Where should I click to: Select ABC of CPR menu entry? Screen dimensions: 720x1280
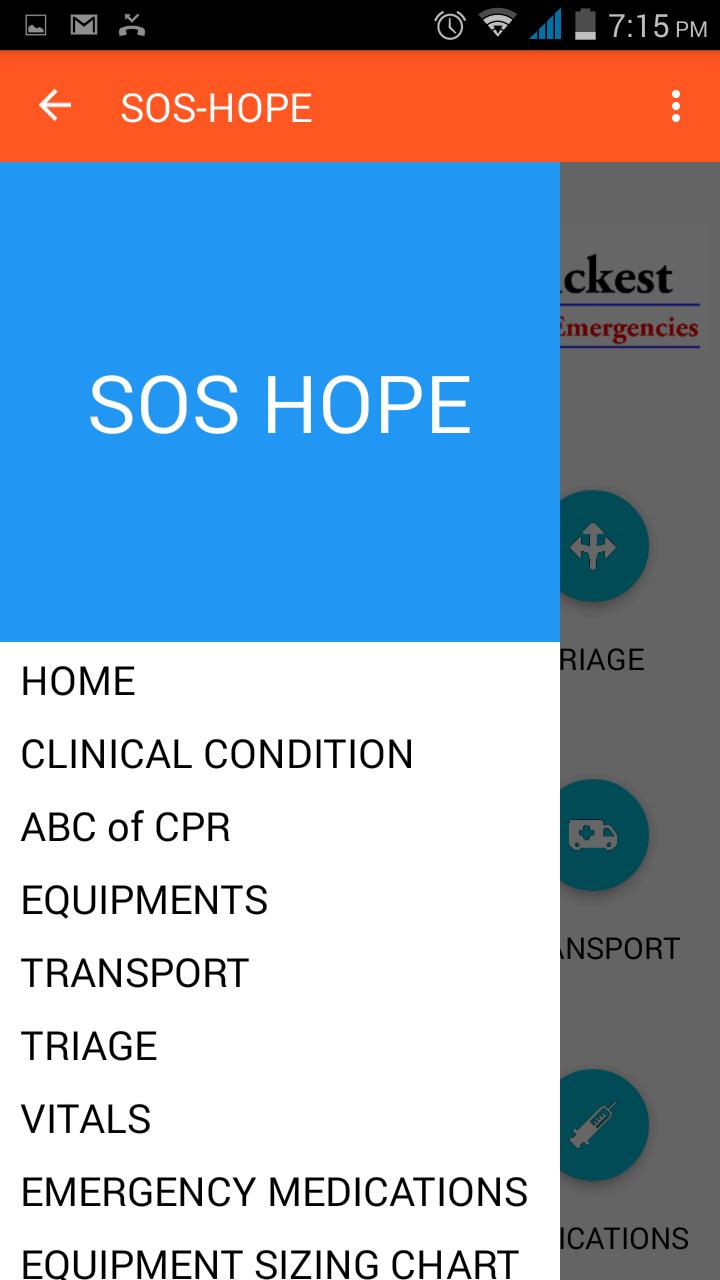pyautogui.click(x=125, y=827)
